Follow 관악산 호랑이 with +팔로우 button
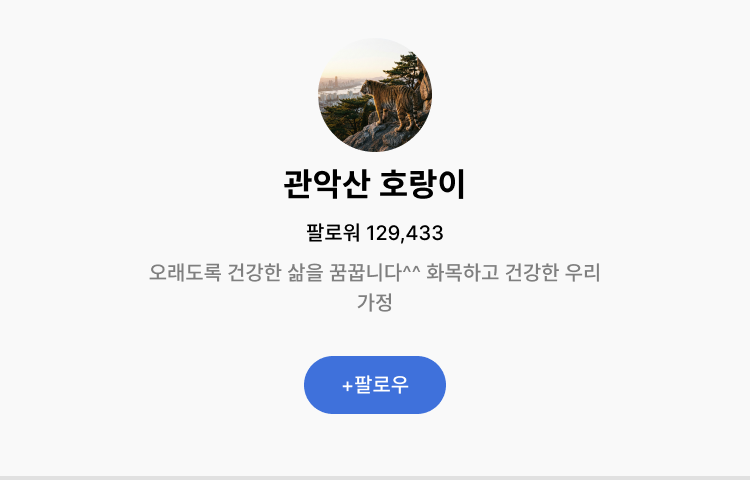 [x=375, y=385]
